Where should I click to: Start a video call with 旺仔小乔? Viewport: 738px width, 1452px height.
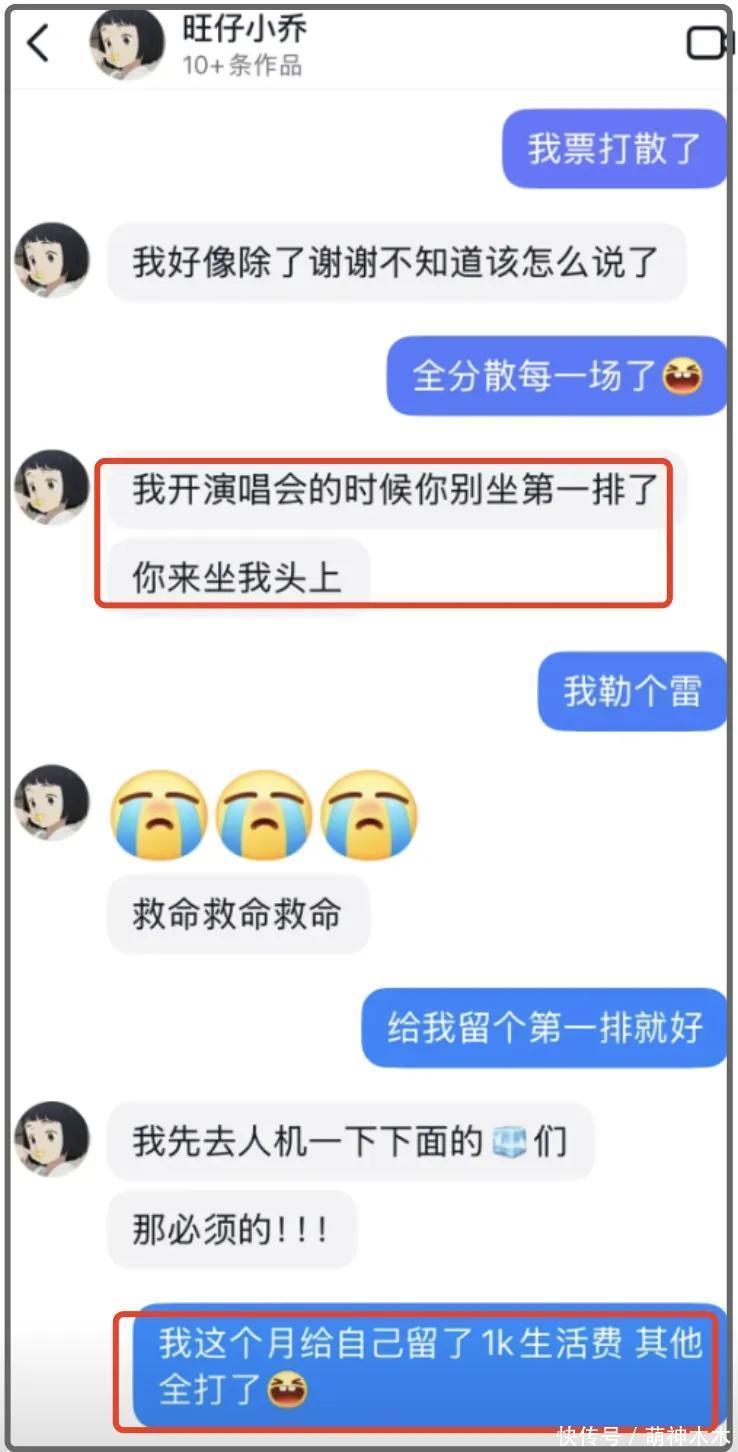coord(707,43)
